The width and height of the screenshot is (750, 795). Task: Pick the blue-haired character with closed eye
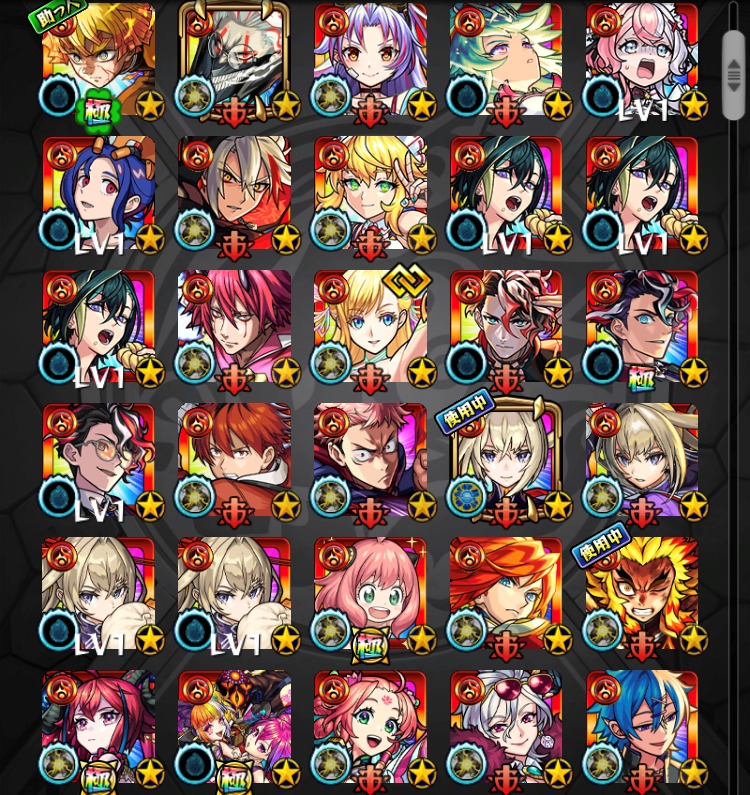point(642,730)
